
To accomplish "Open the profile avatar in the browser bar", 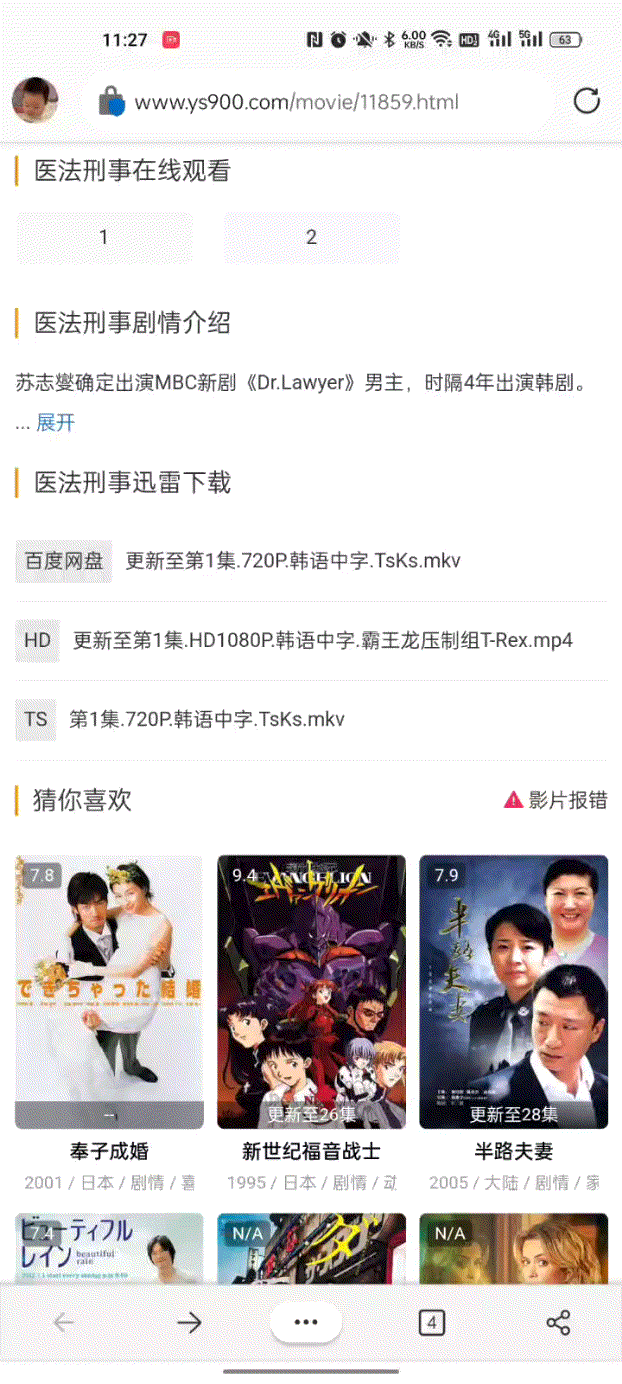I will click(x=35, y=101).
